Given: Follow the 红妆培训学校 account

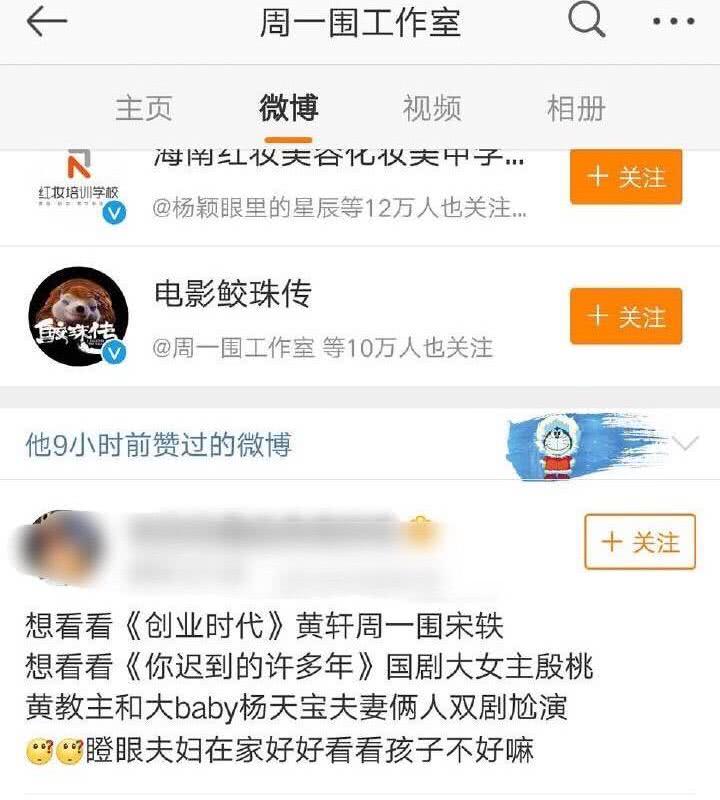Looking at the screenshot, I should pyautogui.click(x=626, y=177).
